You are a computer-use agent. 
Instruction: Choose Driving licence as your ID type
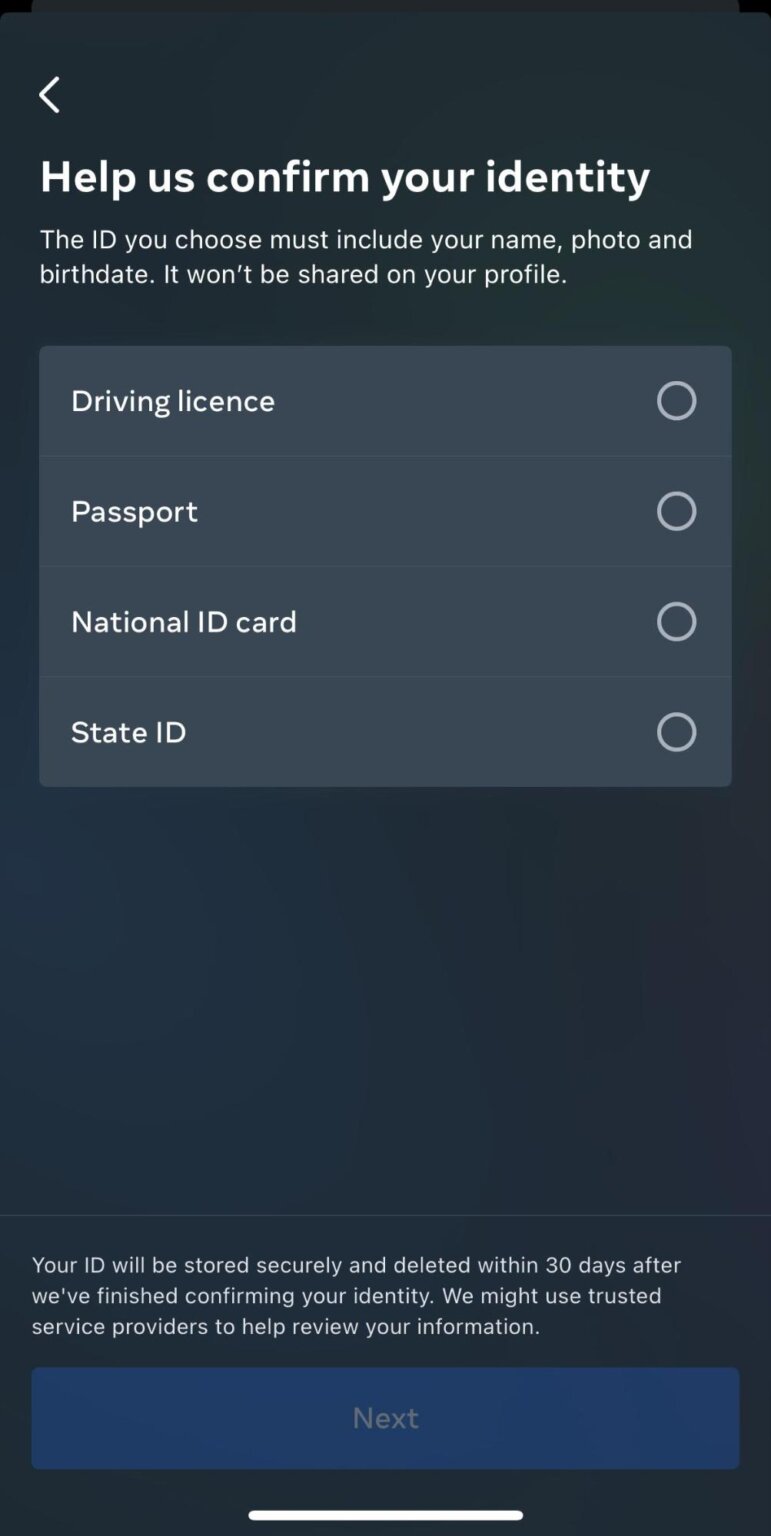[385, 400]
